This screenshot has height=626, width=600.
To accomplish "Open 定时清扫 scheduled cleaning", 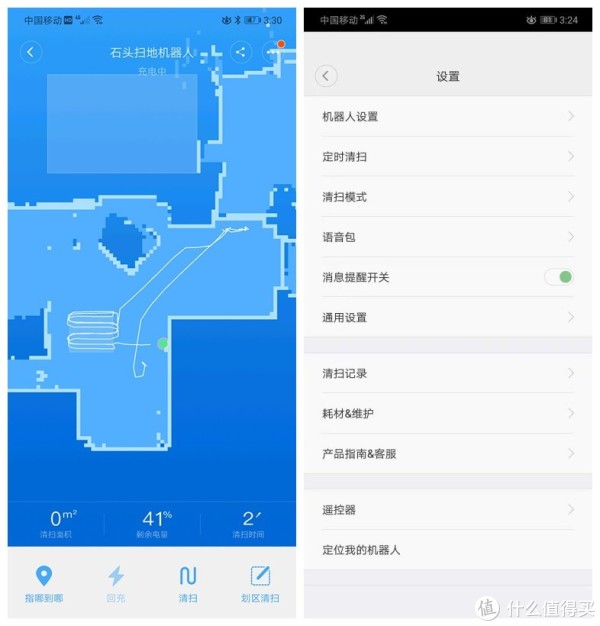I will coord(447,157).
